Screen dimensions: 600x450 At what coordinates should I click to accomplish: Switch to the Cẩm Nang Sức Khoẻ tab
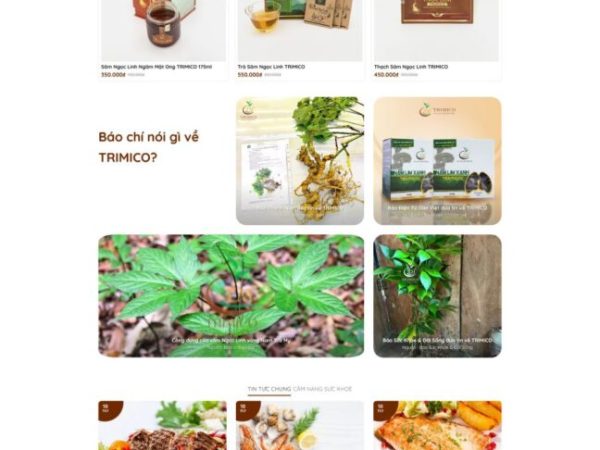322,388
